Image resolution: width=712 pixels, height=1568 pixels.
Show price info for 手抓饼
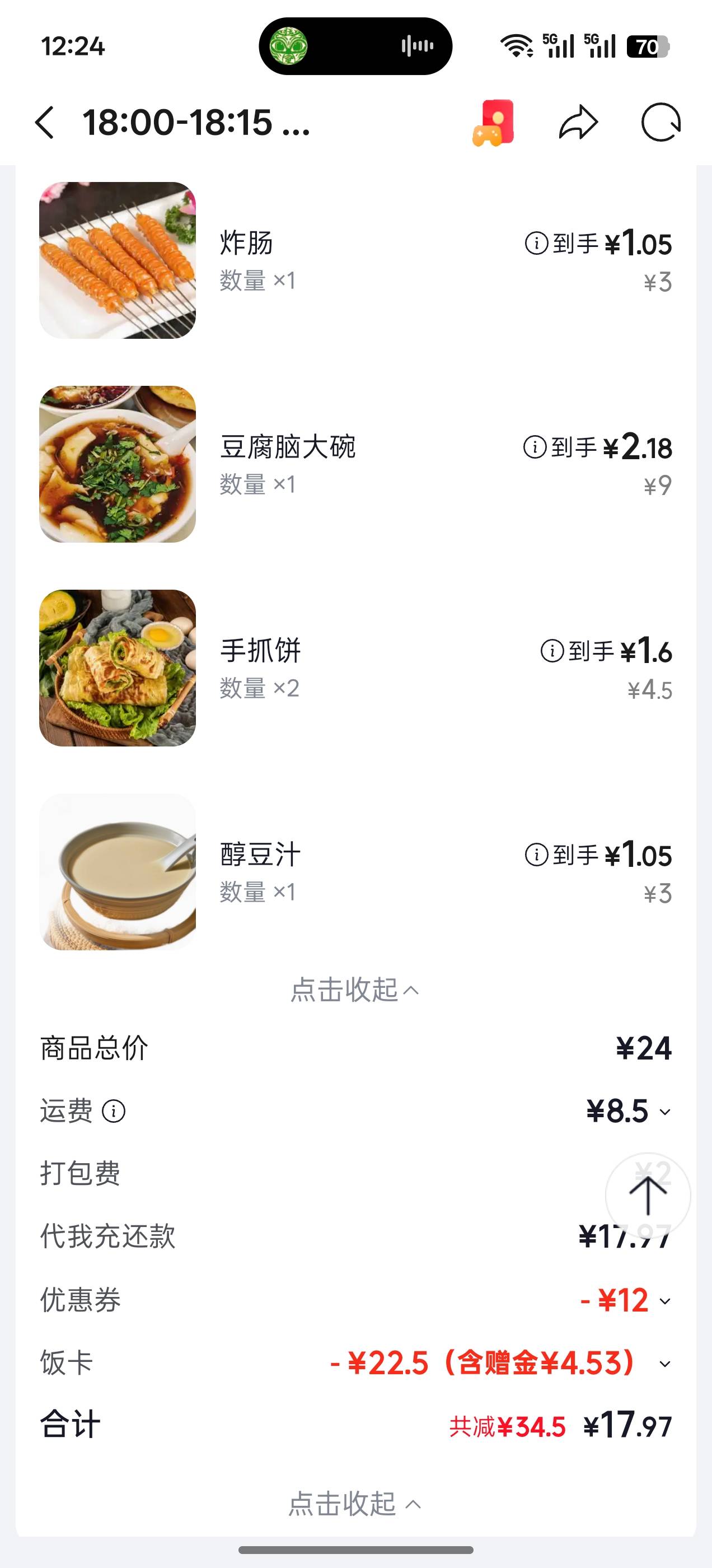(552, 651)
